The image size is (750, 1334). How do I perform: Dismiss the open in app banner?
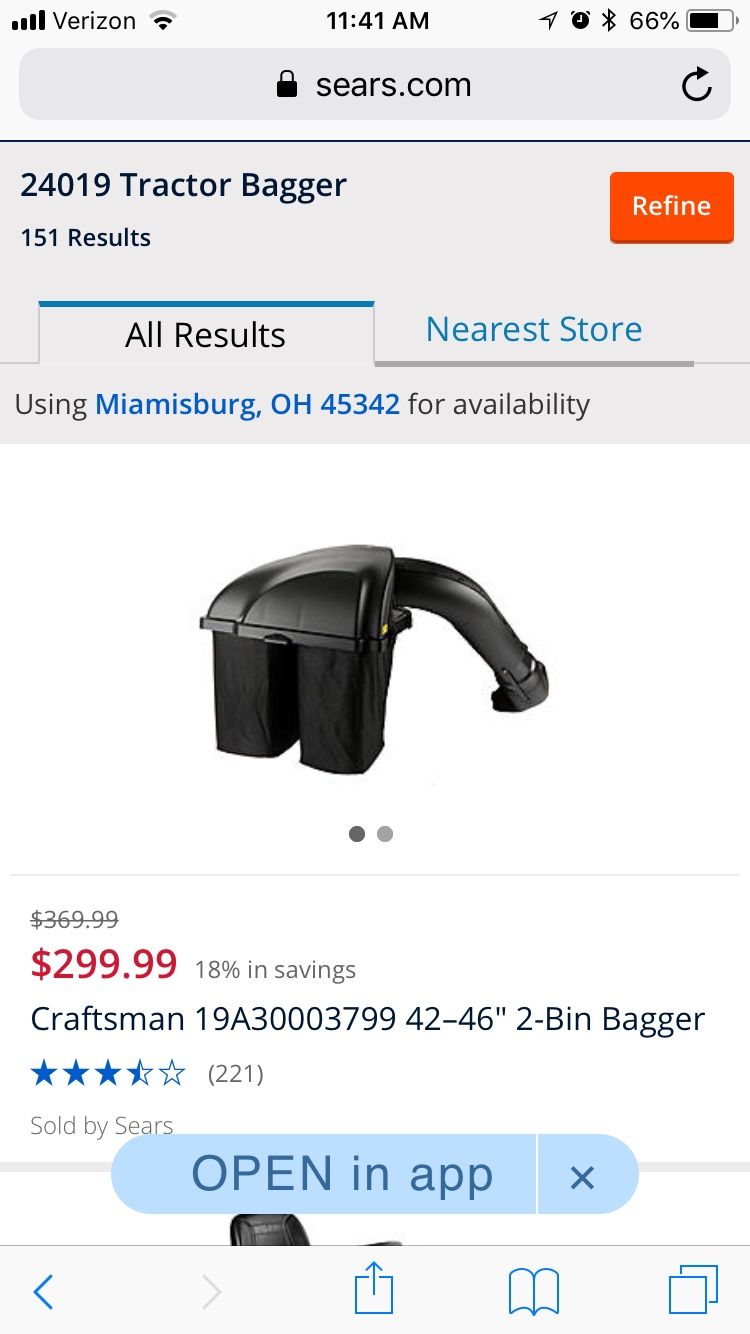pyautogui.click(x=582, y=1176)
